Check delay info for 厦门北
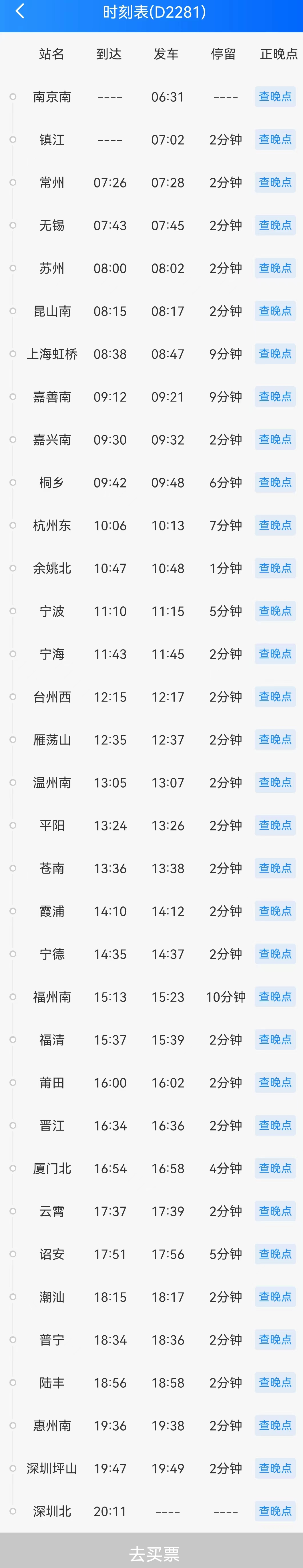This screenshot has width=303, height=1568. click(x=275, y=1168)
